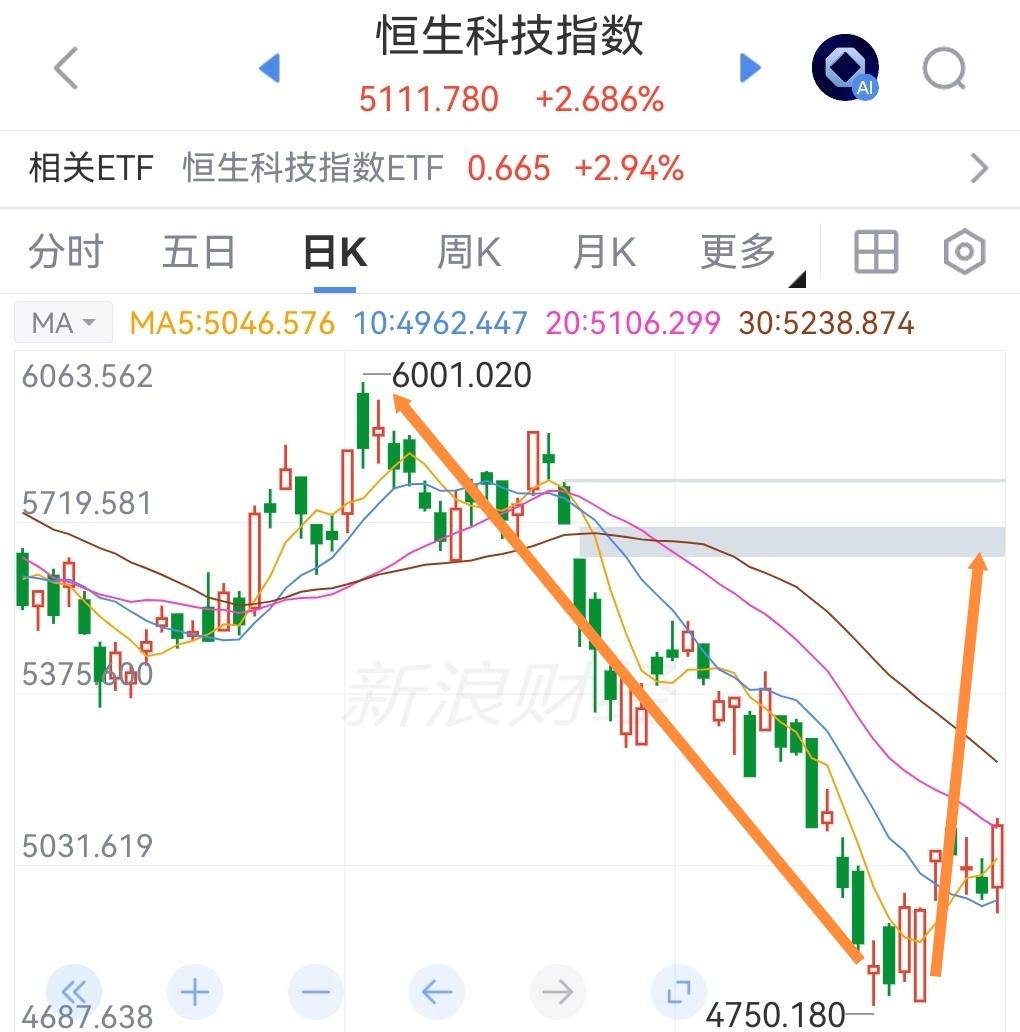1020x1032 pixels.
Task: Jump to earliest chart data
Action: 73,992
